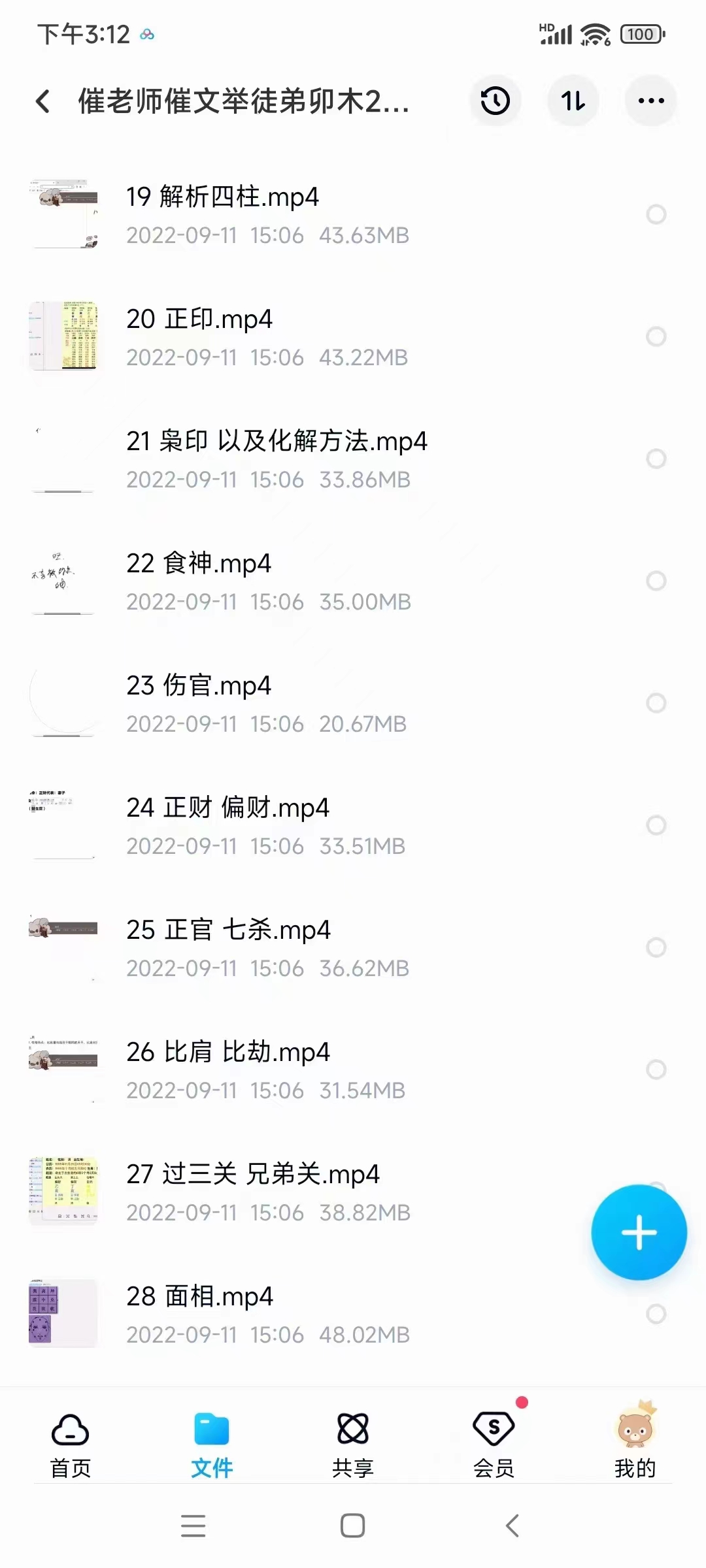Viewport: 706px width, 1568px height.
Task: Select 28 面相.mp4 via its circle
Action: (x=656, y=1314)
